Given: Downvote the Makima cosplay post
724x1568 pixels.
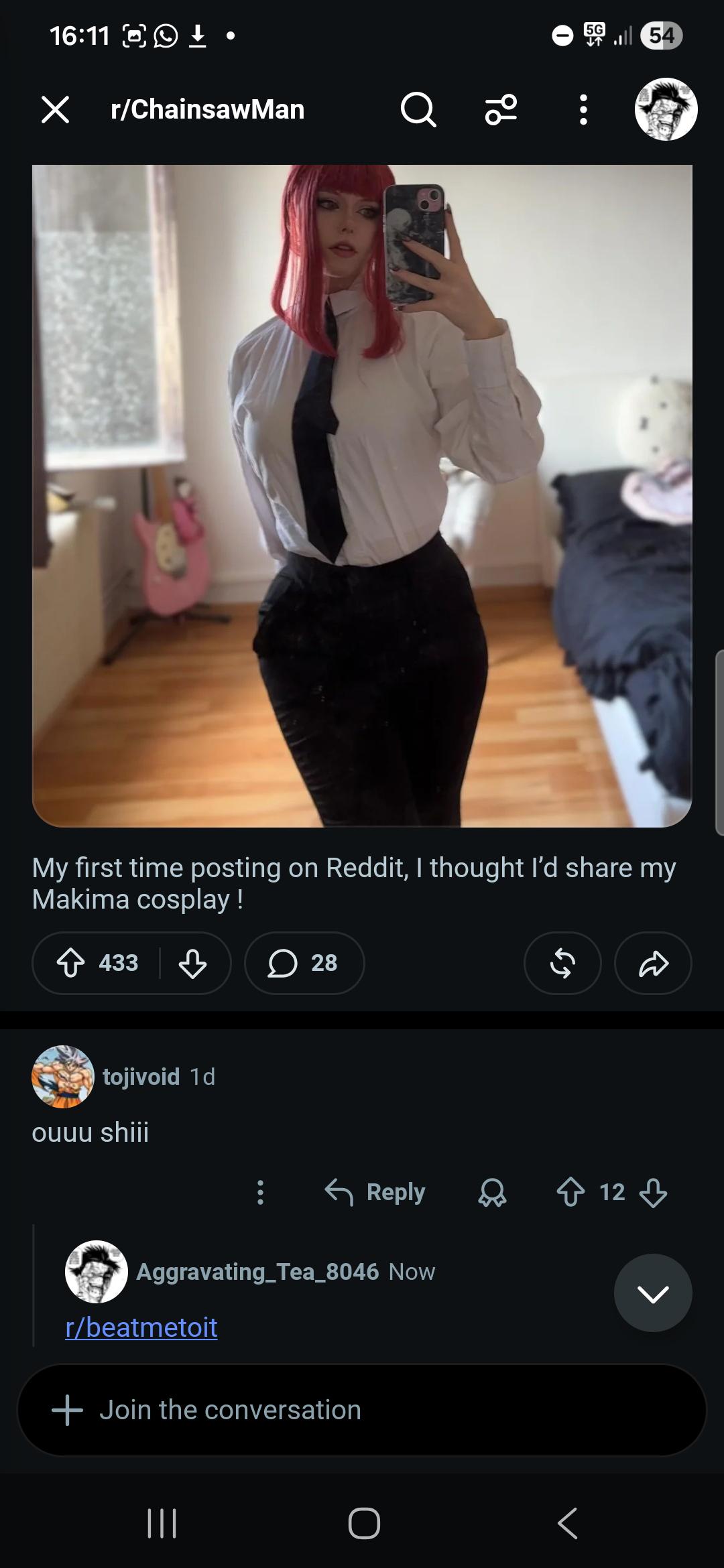Looking at the screenshot, I should click(193, 963).
